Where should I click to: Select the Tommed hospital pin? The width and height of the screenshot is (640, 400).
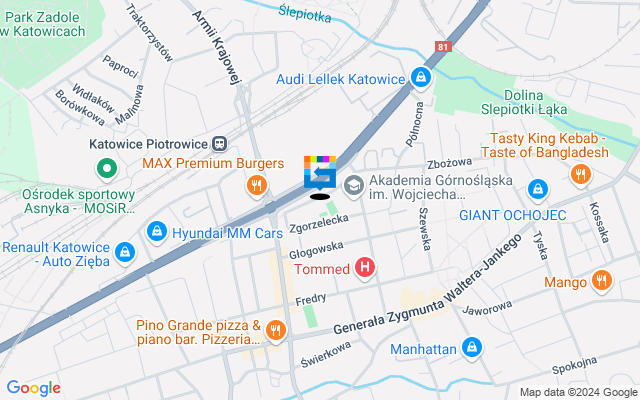[366, 268]
